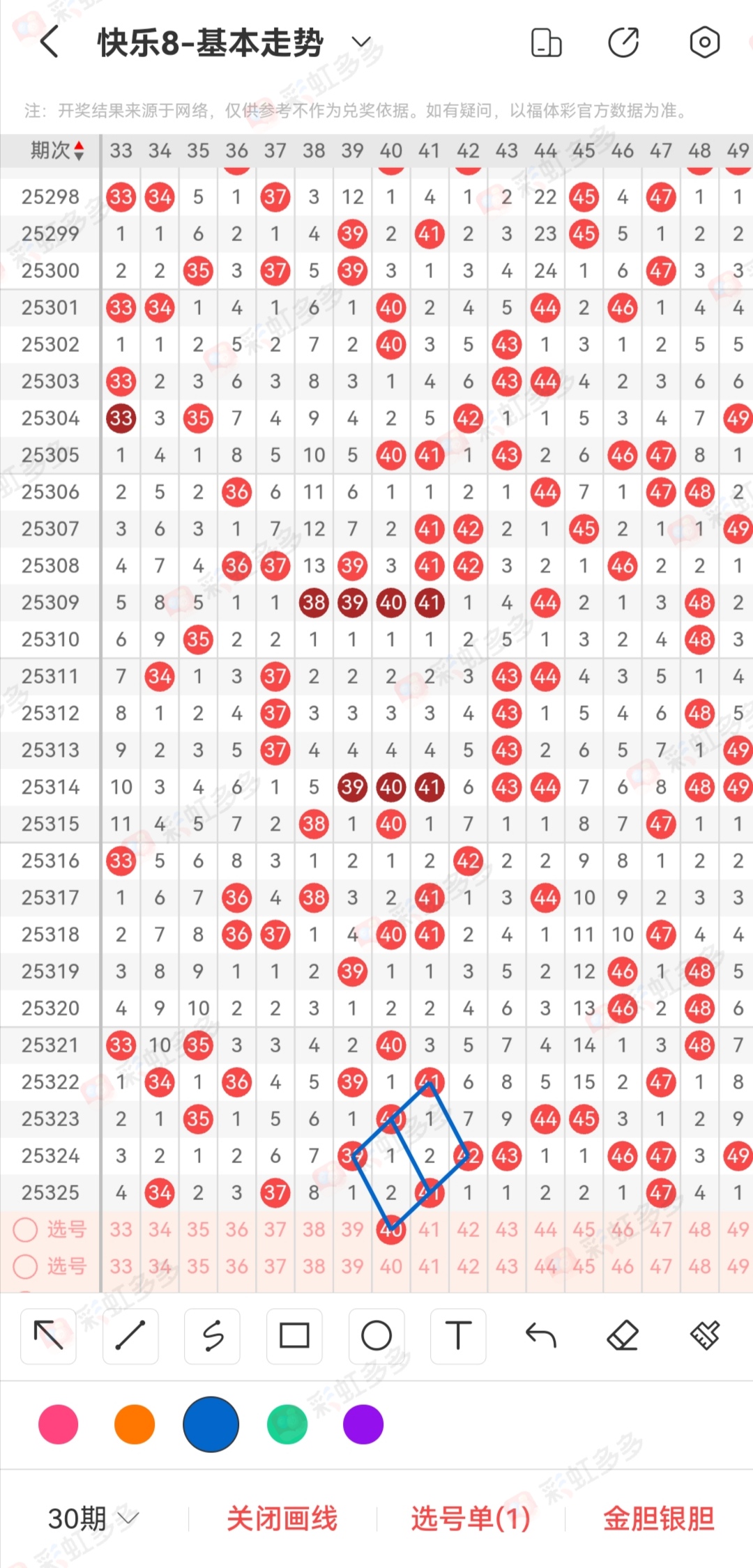Go back with the top arrow
Viewport: 753px width, 1568px height.
pyautogui.click(x=49, y=43)
